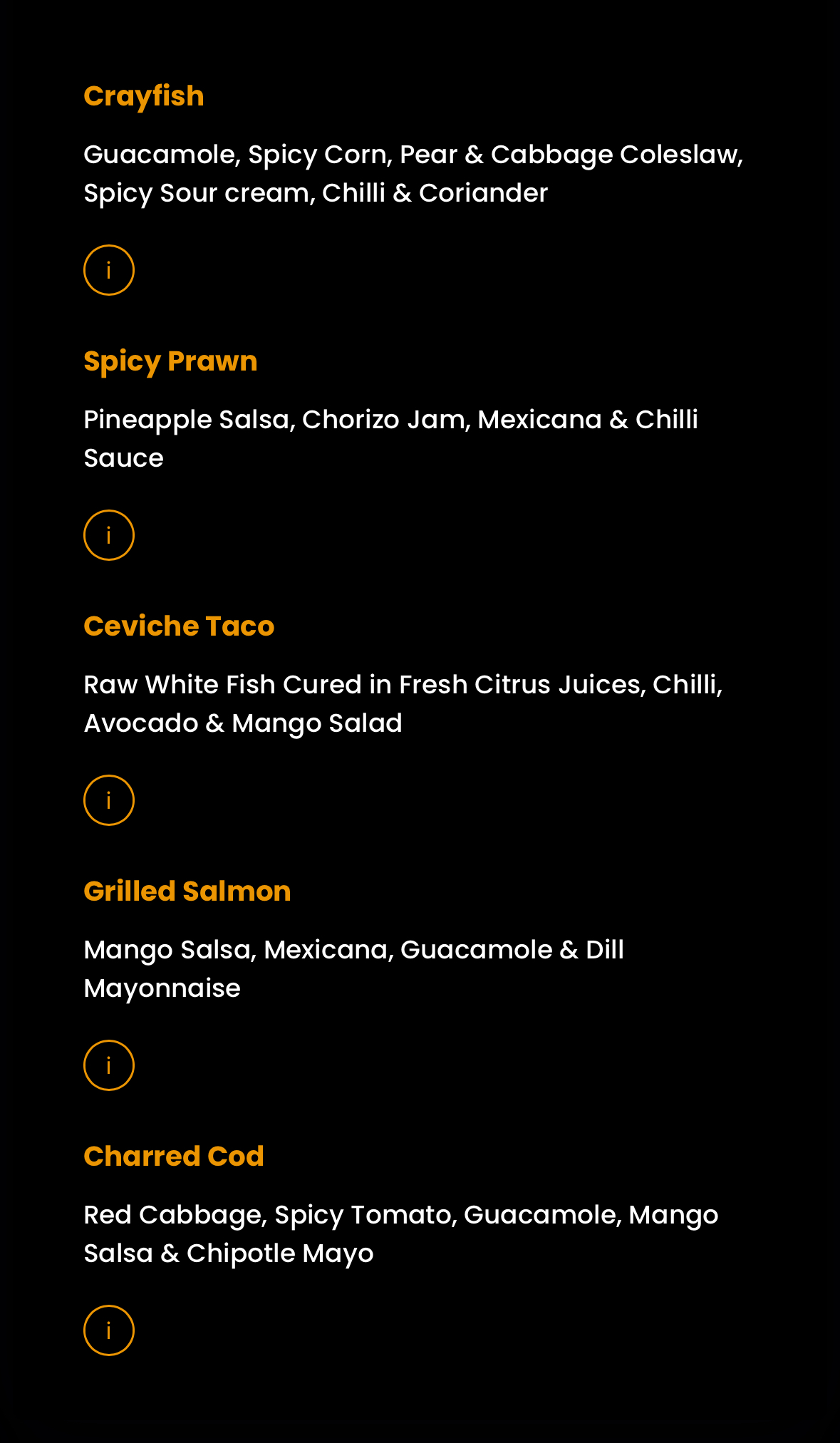Open Charred Cod info icon
Screen dimensions: 840x1443
(x=109, y=1330)
